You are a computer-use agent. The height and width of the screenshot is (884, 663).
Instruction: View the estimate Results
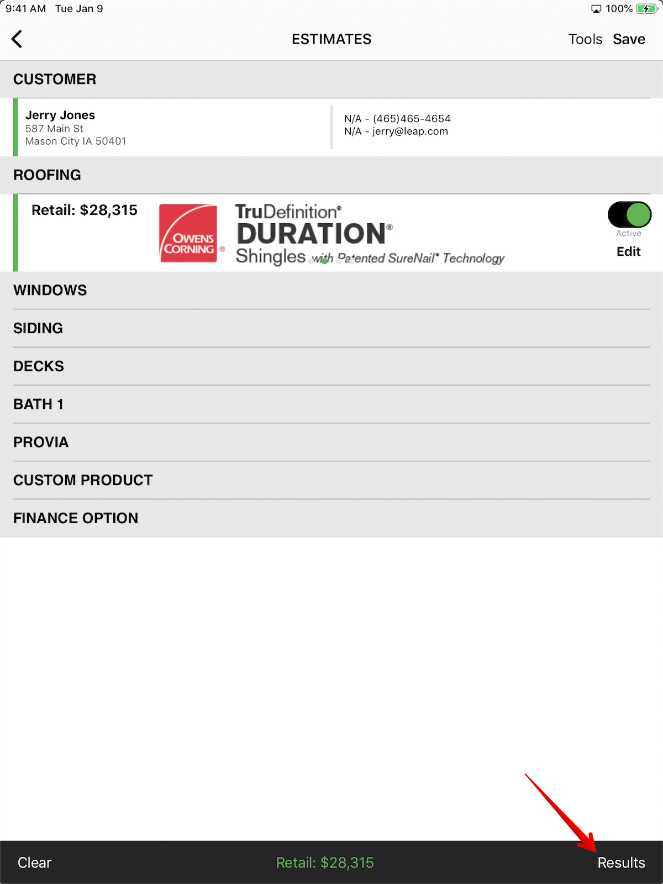621,862
